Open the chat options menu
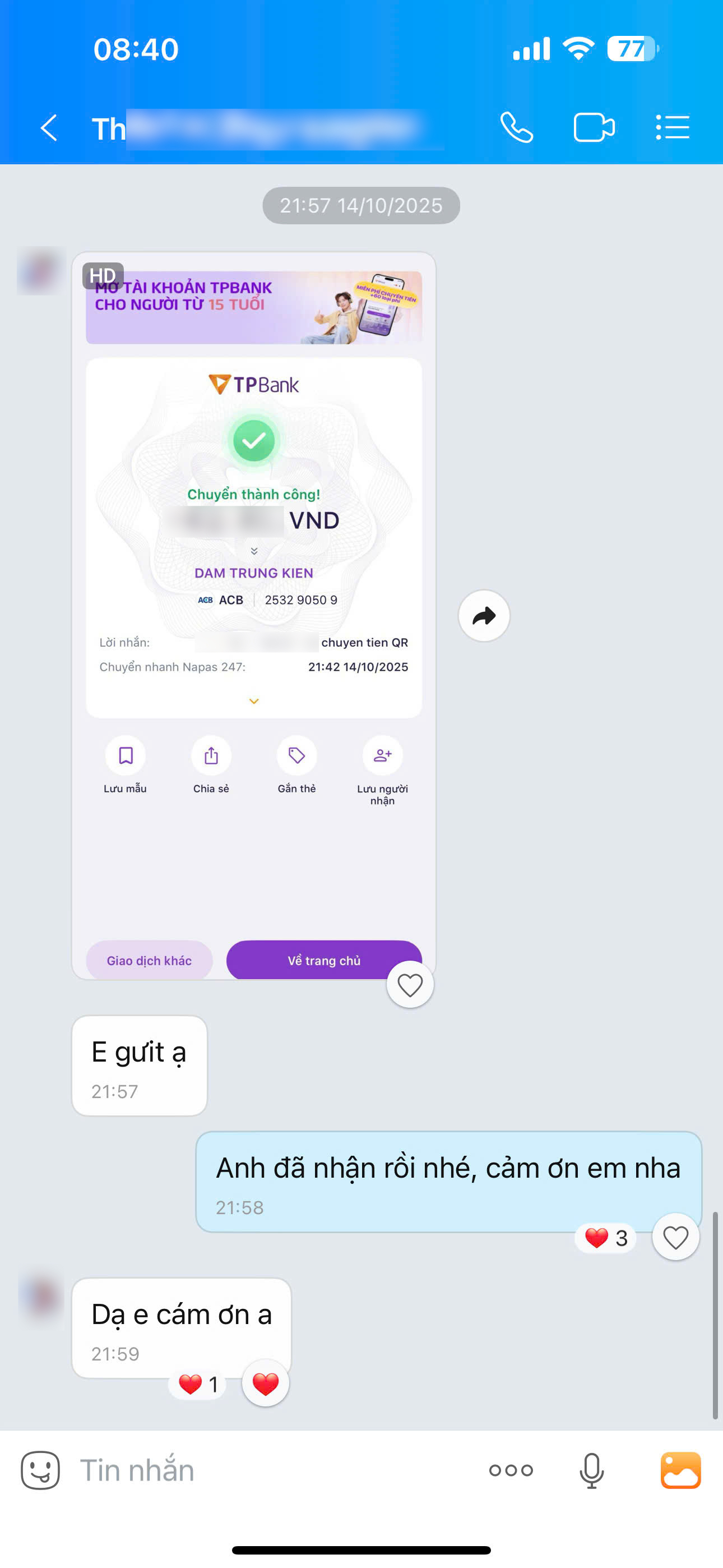 tap(673, 128)
